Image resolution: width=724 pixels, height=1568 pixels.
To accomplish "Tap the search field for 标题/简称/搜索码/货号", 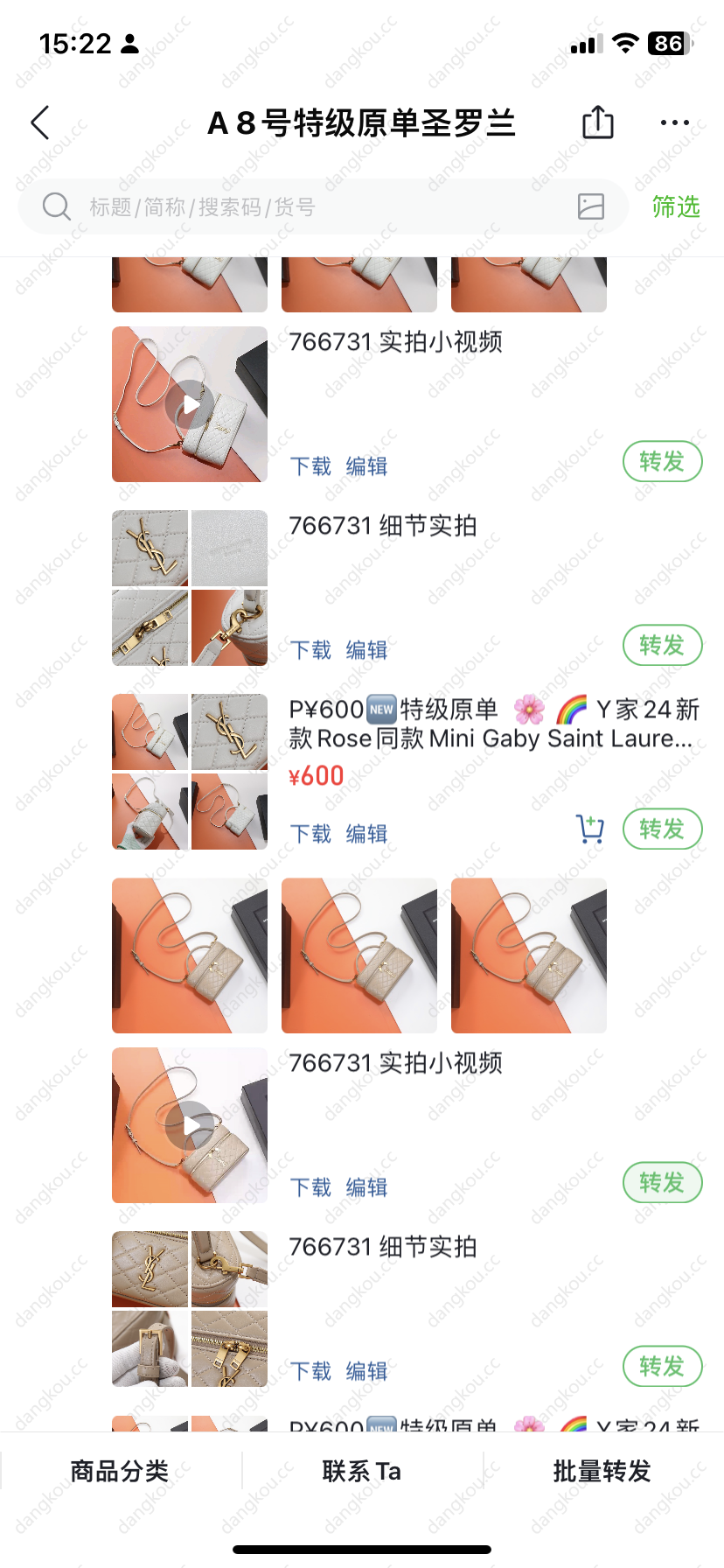I will pos(324,206).
